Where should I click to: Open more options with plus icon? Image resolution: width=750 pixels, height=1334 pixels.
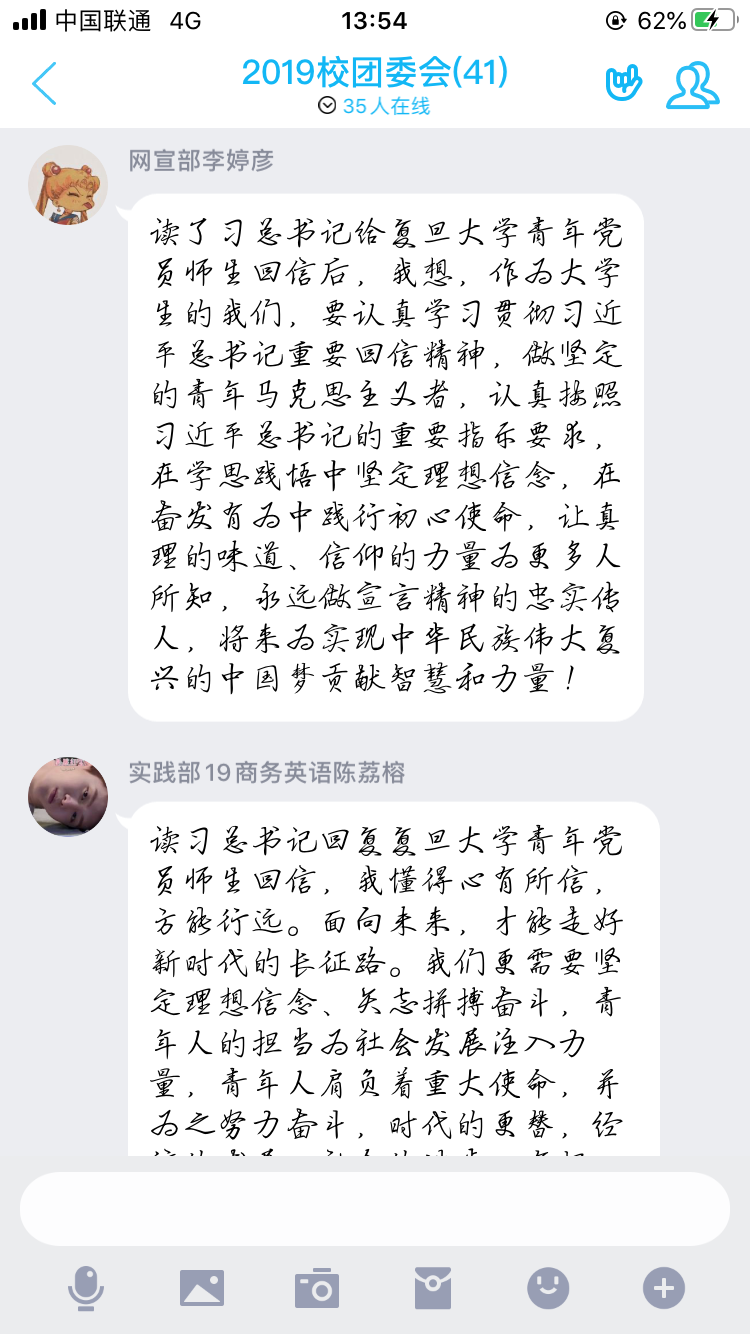click(x=664, y=1287)
